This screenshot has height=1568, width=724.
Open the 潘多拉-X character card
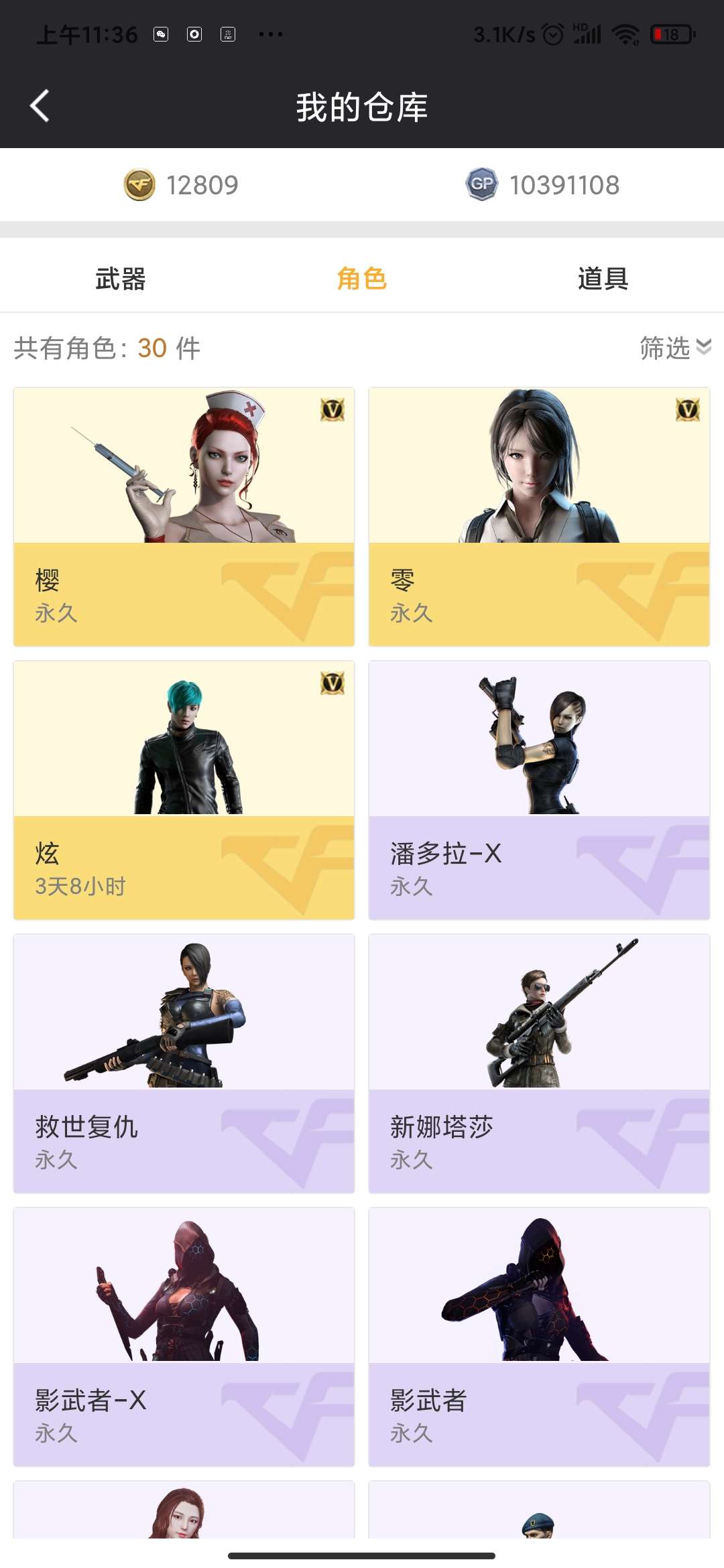click(539, 790)
